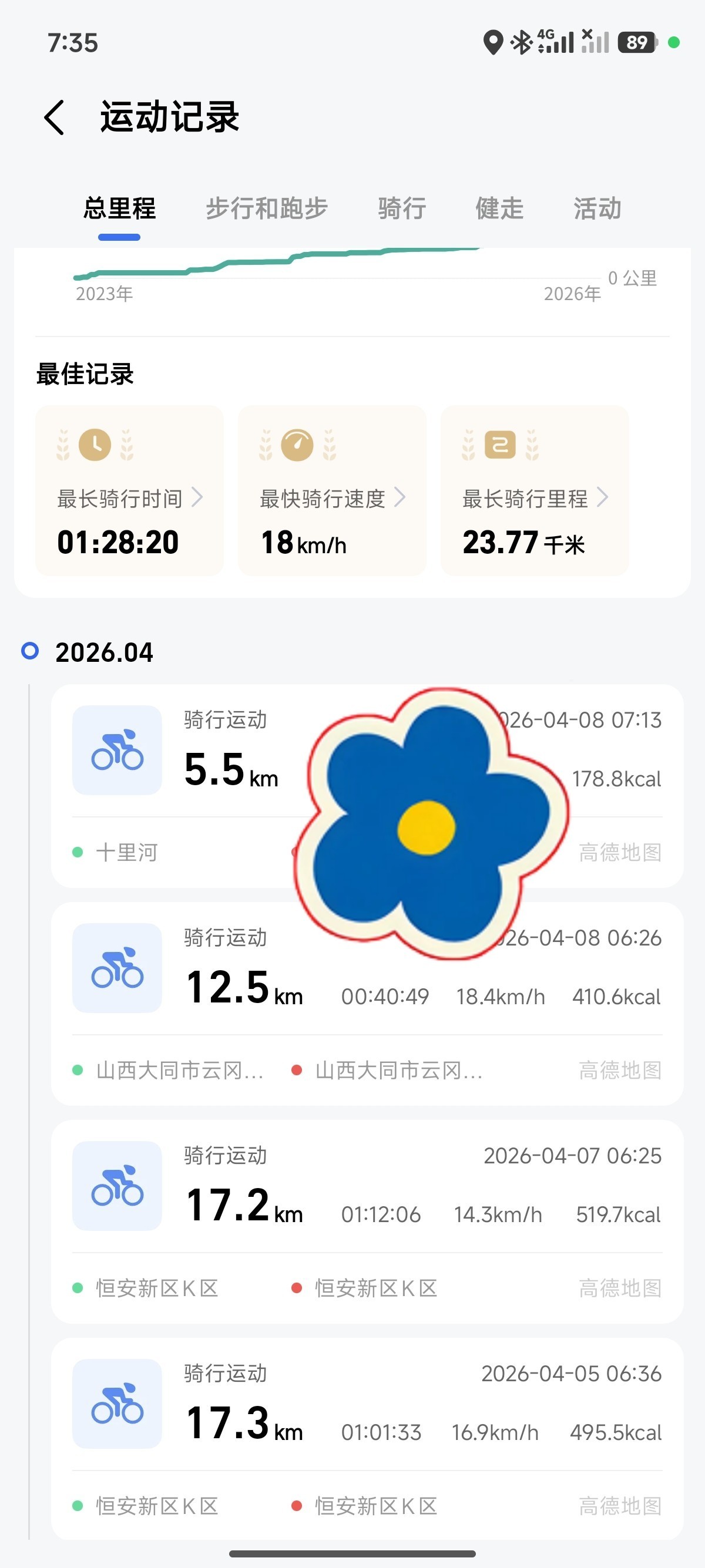
Task: Select the 总里程 tab
Action: pos(120,208)
